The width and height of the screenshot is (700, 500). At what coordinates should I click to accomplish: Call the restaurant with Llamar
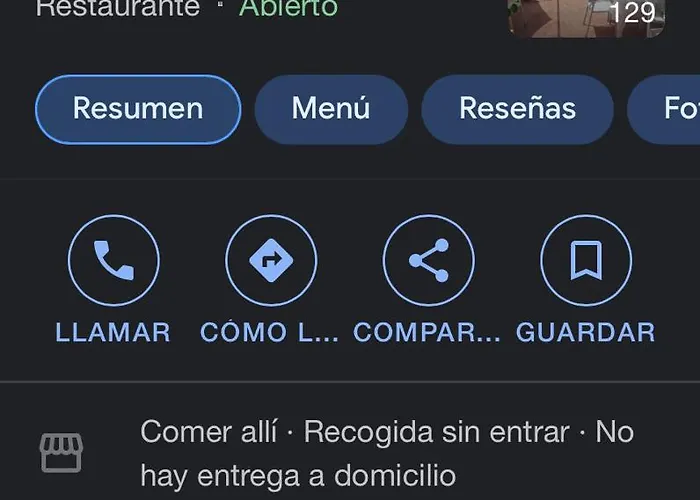(113, 261)
